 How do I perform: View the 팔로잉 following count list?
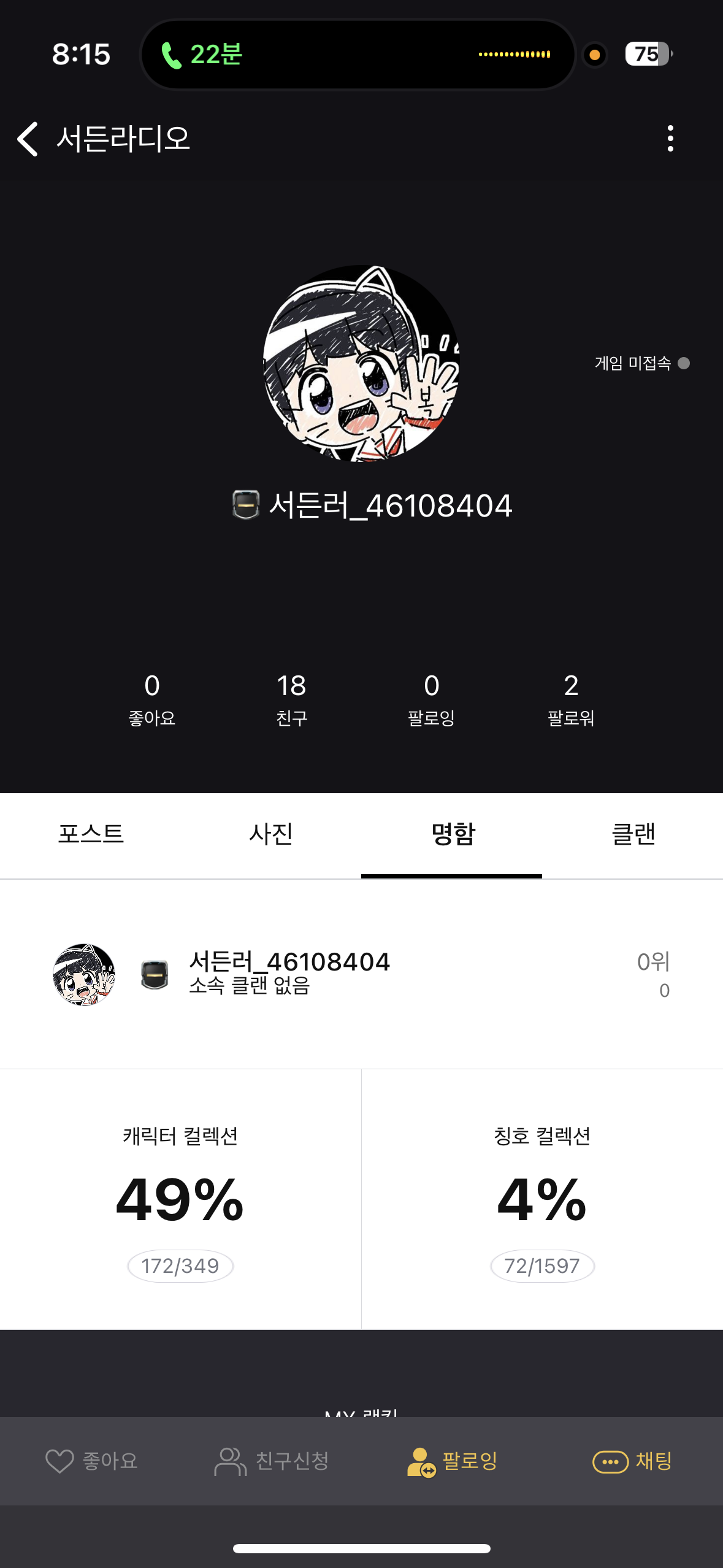(x=431, y=699)
